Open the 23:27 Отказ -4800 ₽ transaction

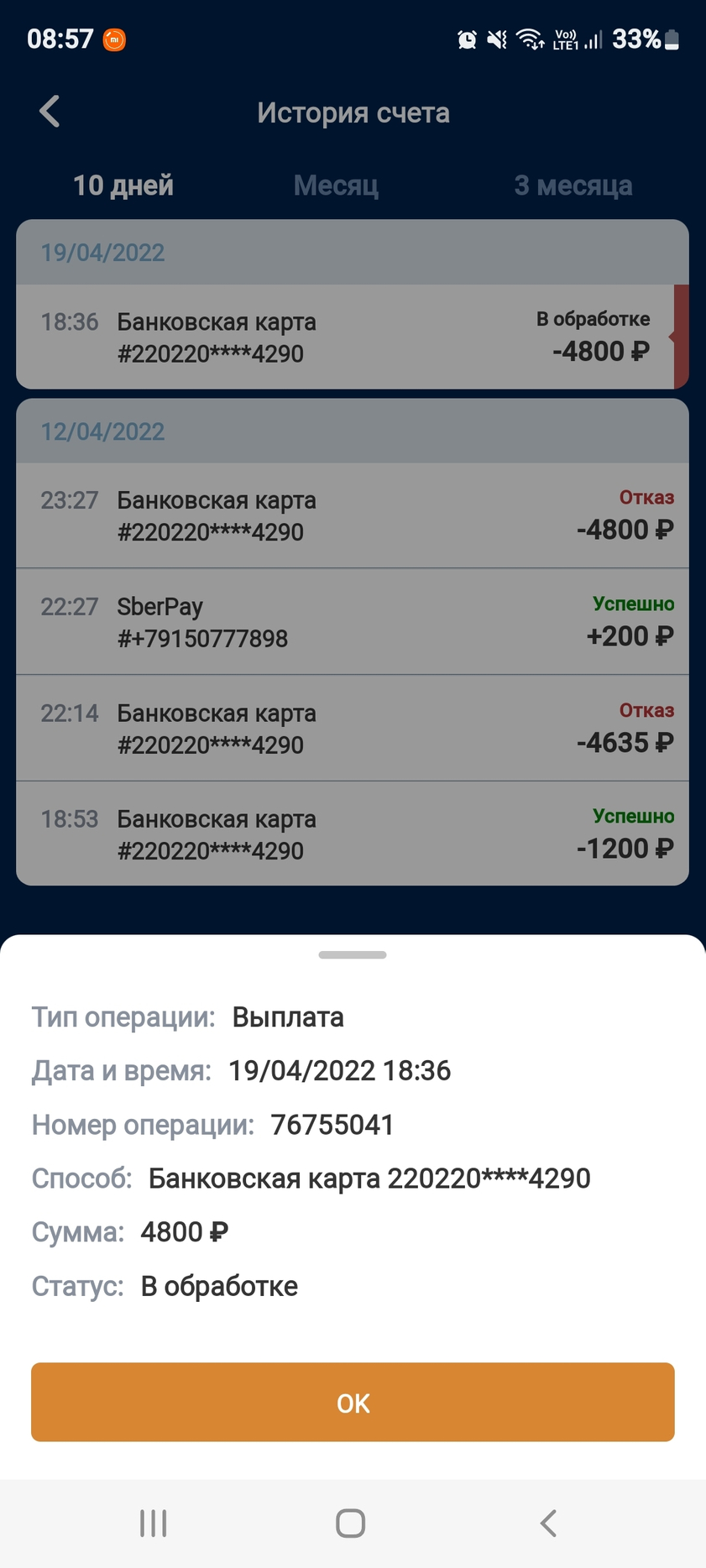click(353, 515)
